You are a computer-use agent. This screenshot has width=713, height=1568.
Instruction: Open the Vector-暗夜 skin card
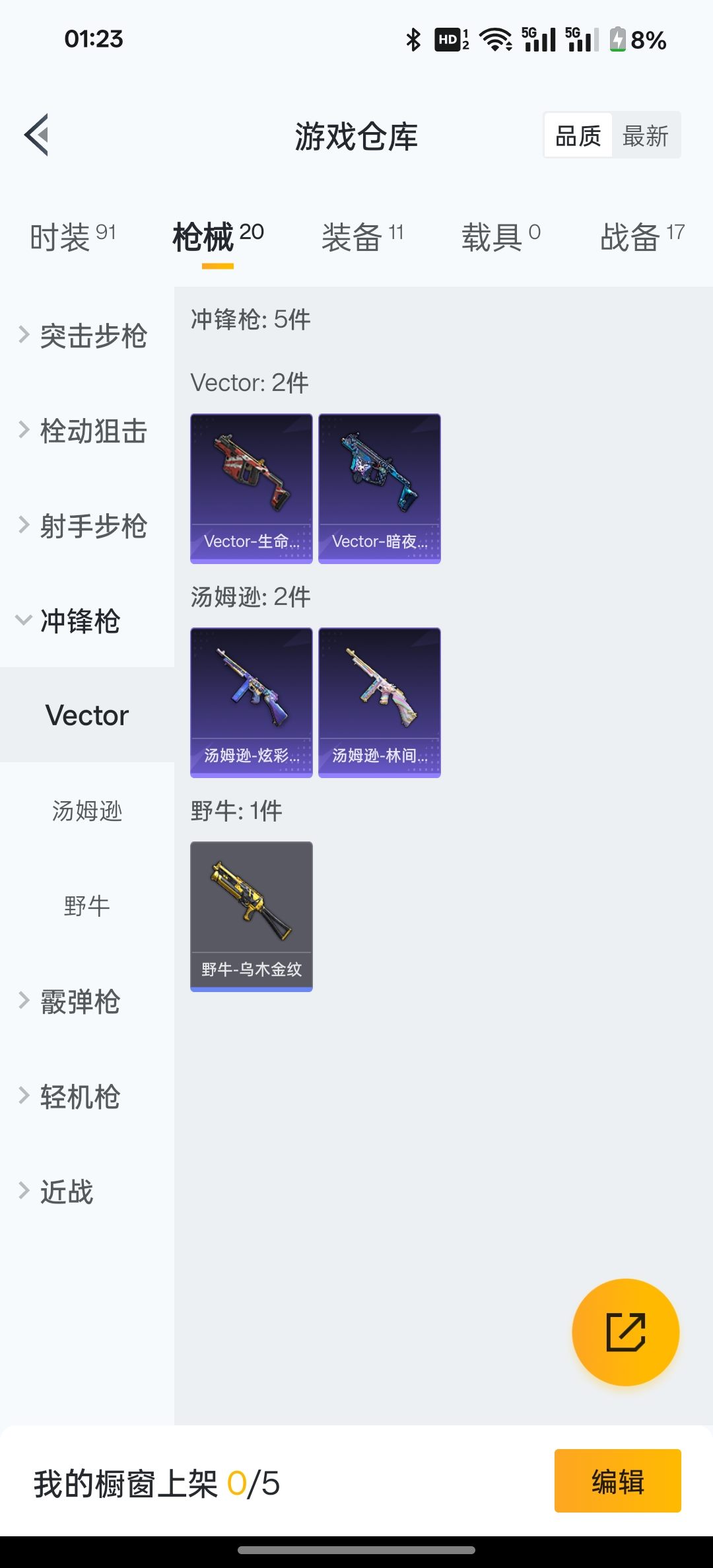(x=379, y=489)
